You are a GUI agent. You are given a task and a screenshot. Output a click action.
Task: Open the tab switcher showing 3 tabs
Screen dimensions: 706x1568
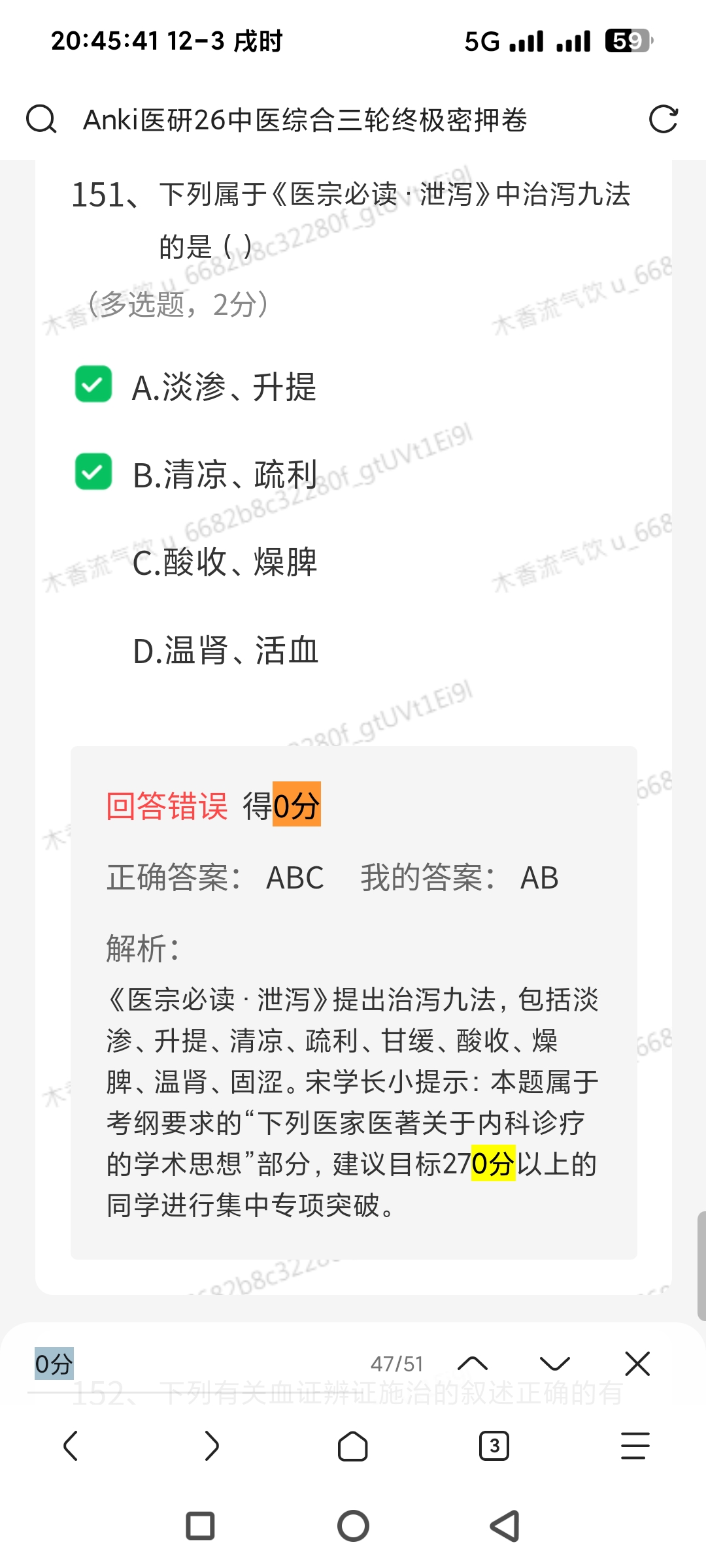[494, 1446]
